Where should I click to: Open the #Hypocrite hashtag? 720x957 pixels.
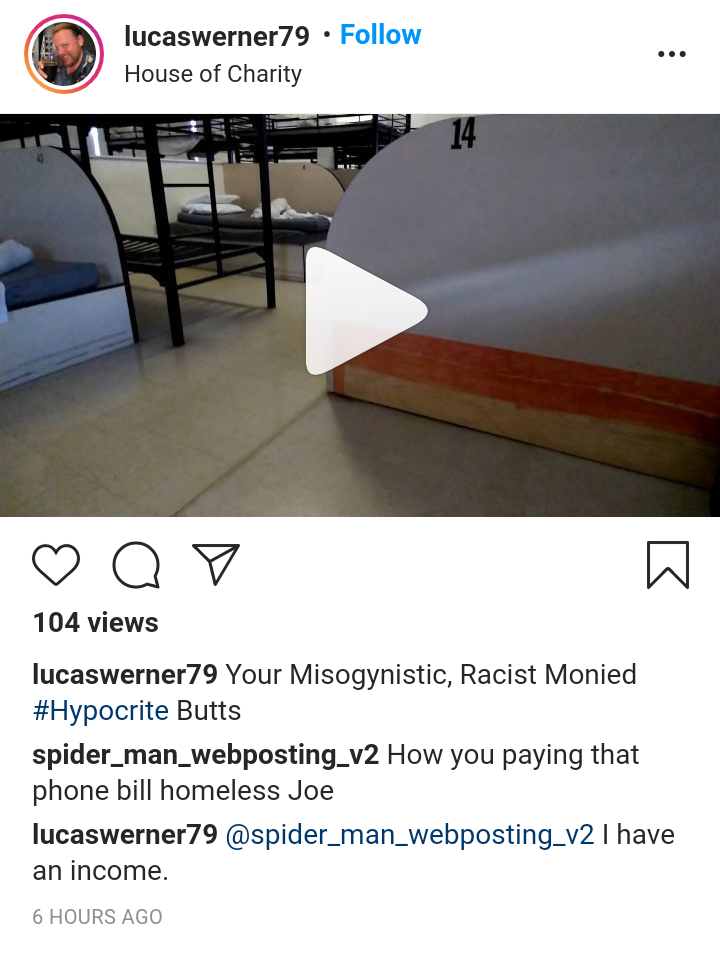(101, 711)
